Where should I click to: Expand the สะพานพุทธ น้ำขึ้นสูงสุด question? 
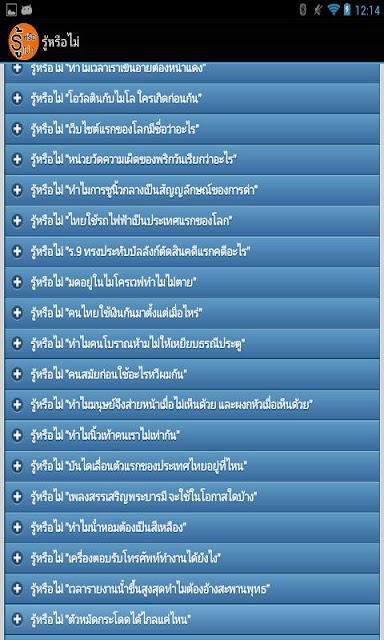pos(192,589)
